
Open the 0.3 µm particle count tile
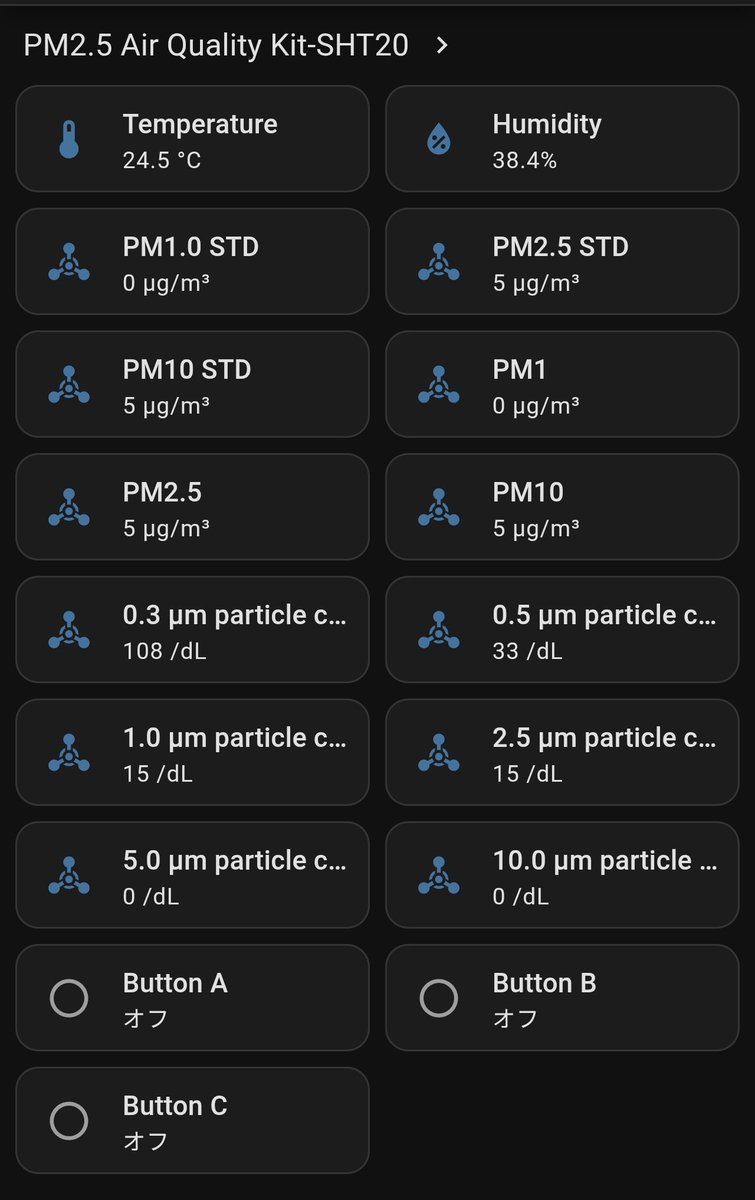point(192,630)
